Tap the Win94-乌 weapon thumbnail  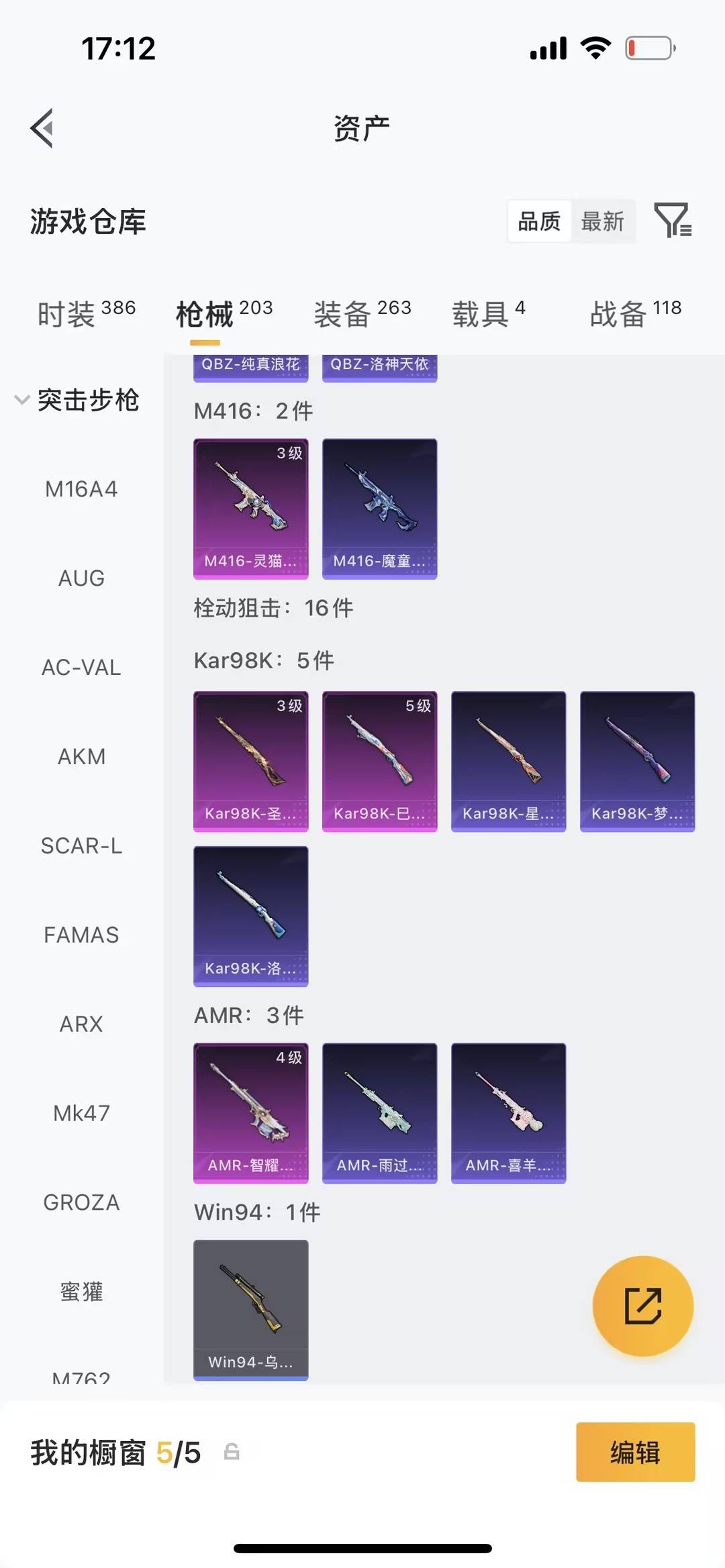[250, 1308]
